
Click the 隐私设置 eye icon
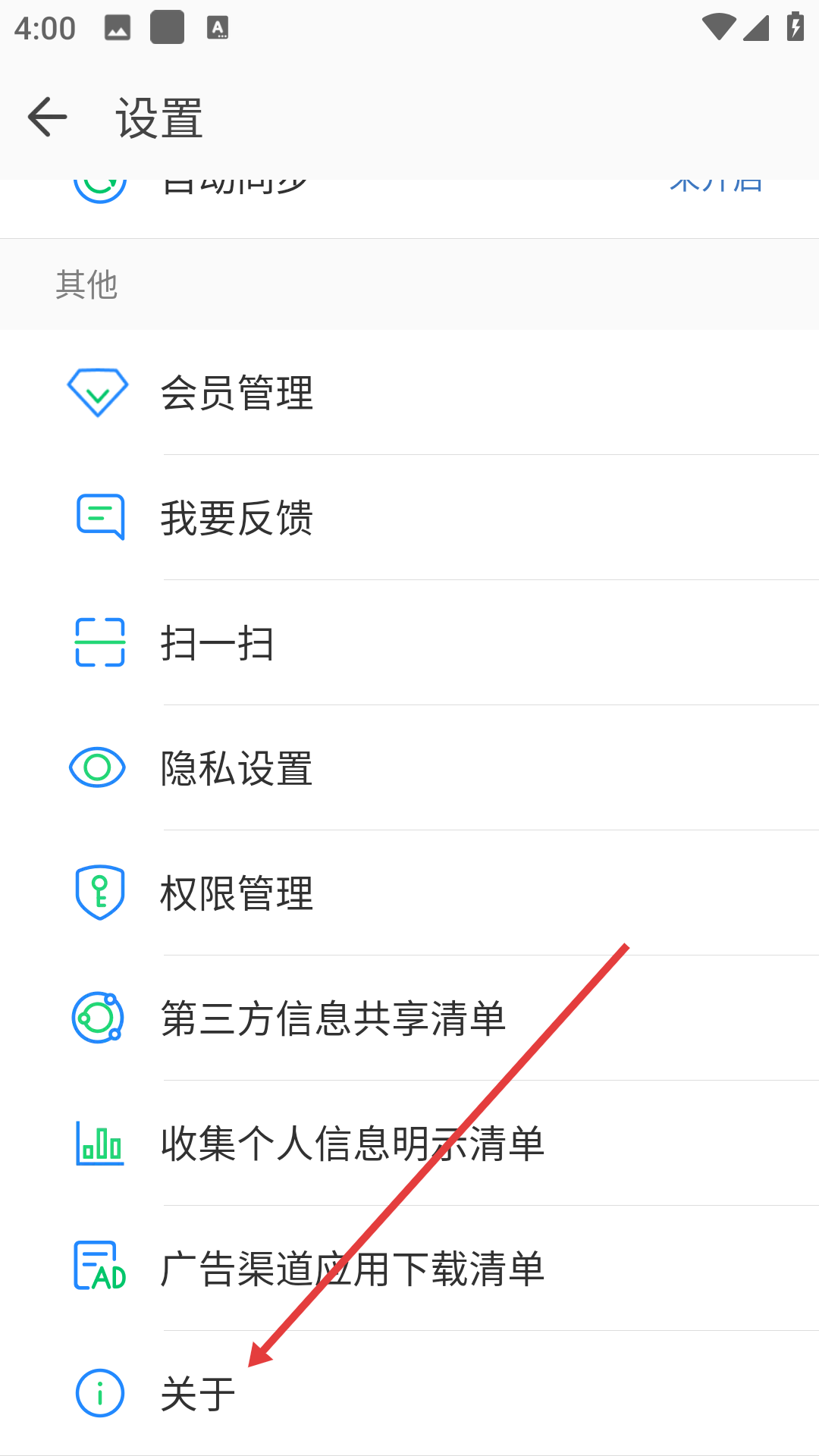click(98, 768)
